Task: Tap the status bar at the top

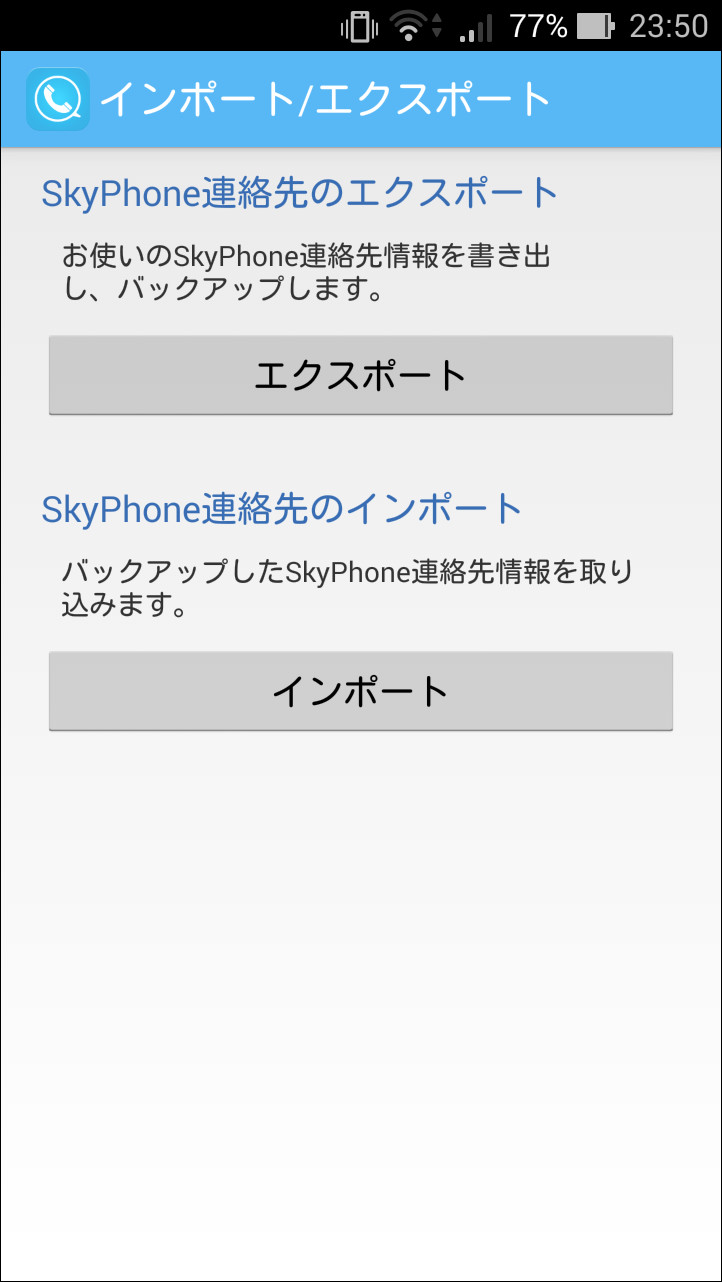Action: coord(200,25)
